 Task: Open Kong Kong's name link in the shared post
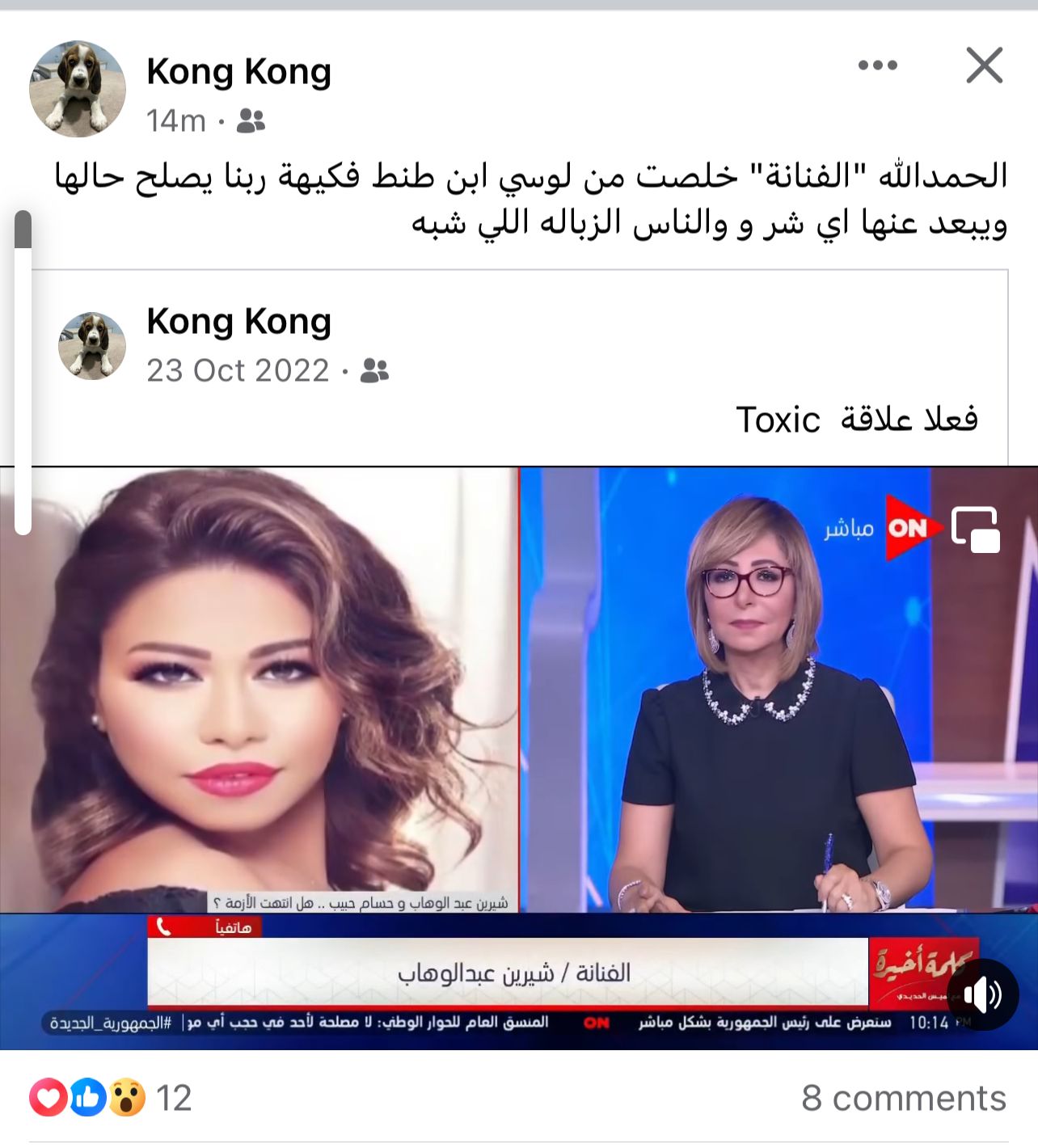(x=238, y=322)
